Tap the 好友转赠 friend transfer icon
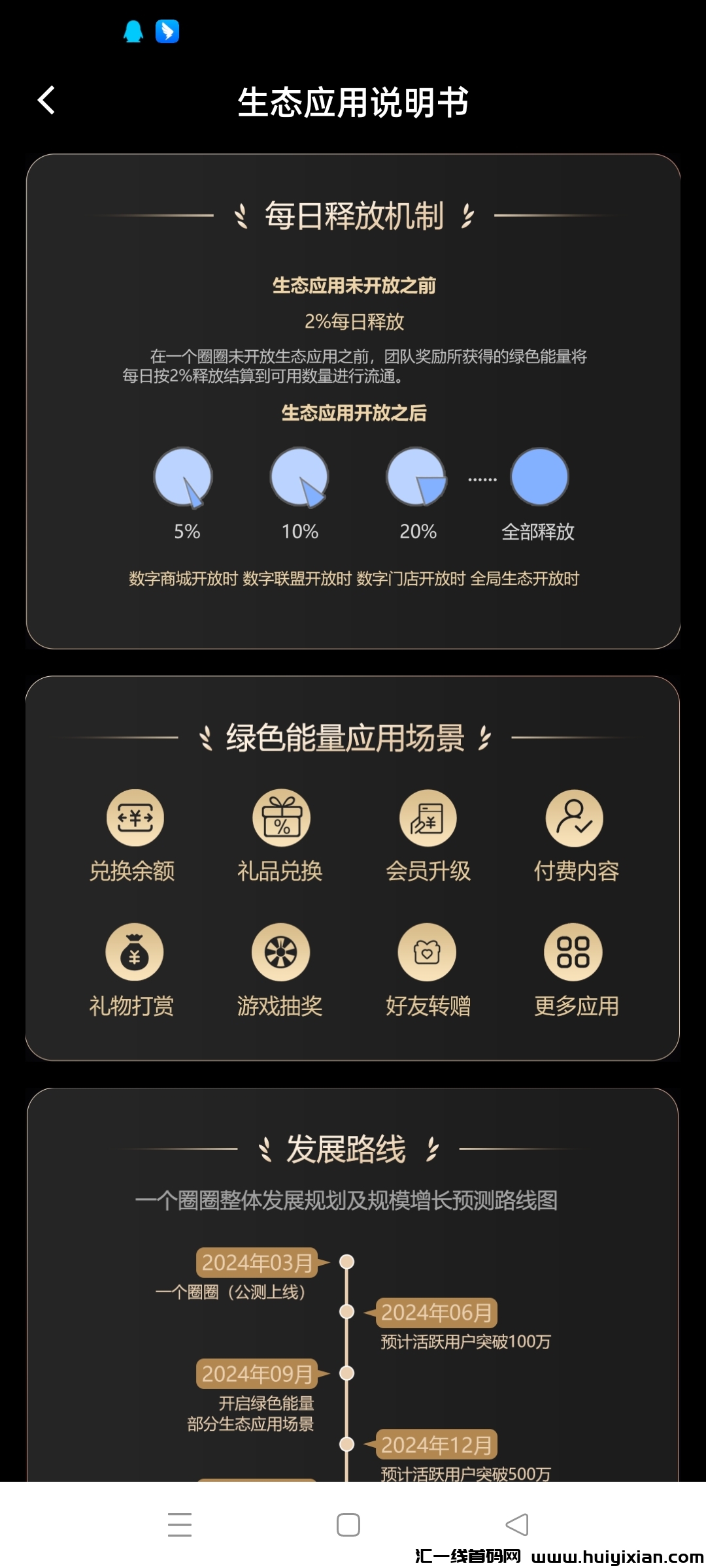 pos(427,953)
